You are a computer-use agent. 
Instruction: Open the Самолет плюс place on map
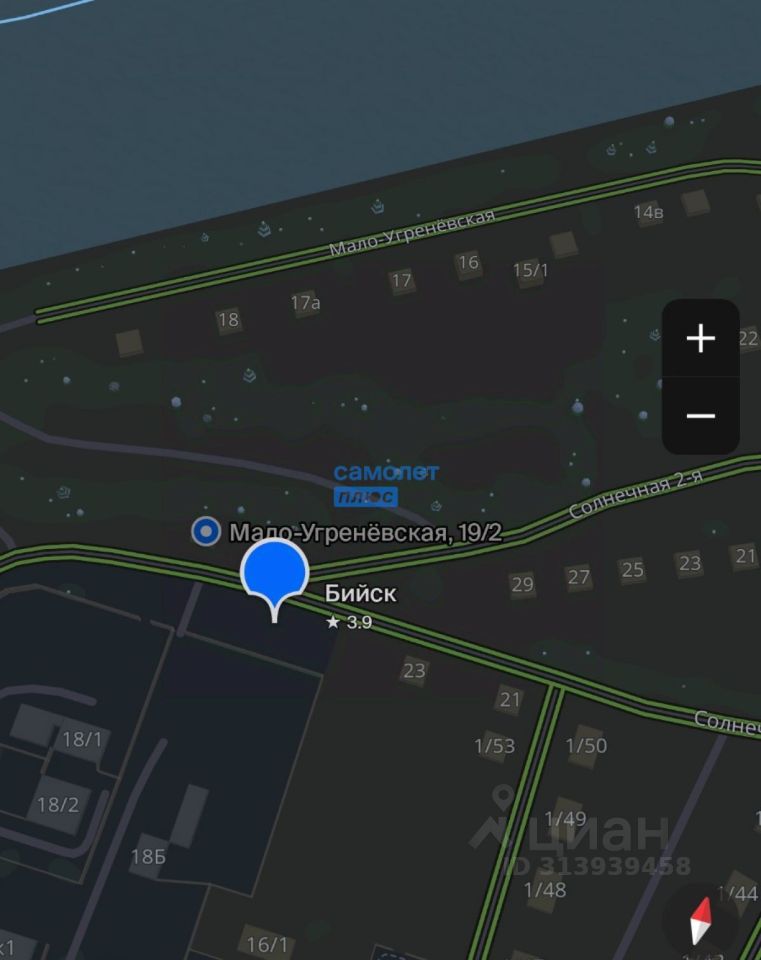[x=385, y=483]
